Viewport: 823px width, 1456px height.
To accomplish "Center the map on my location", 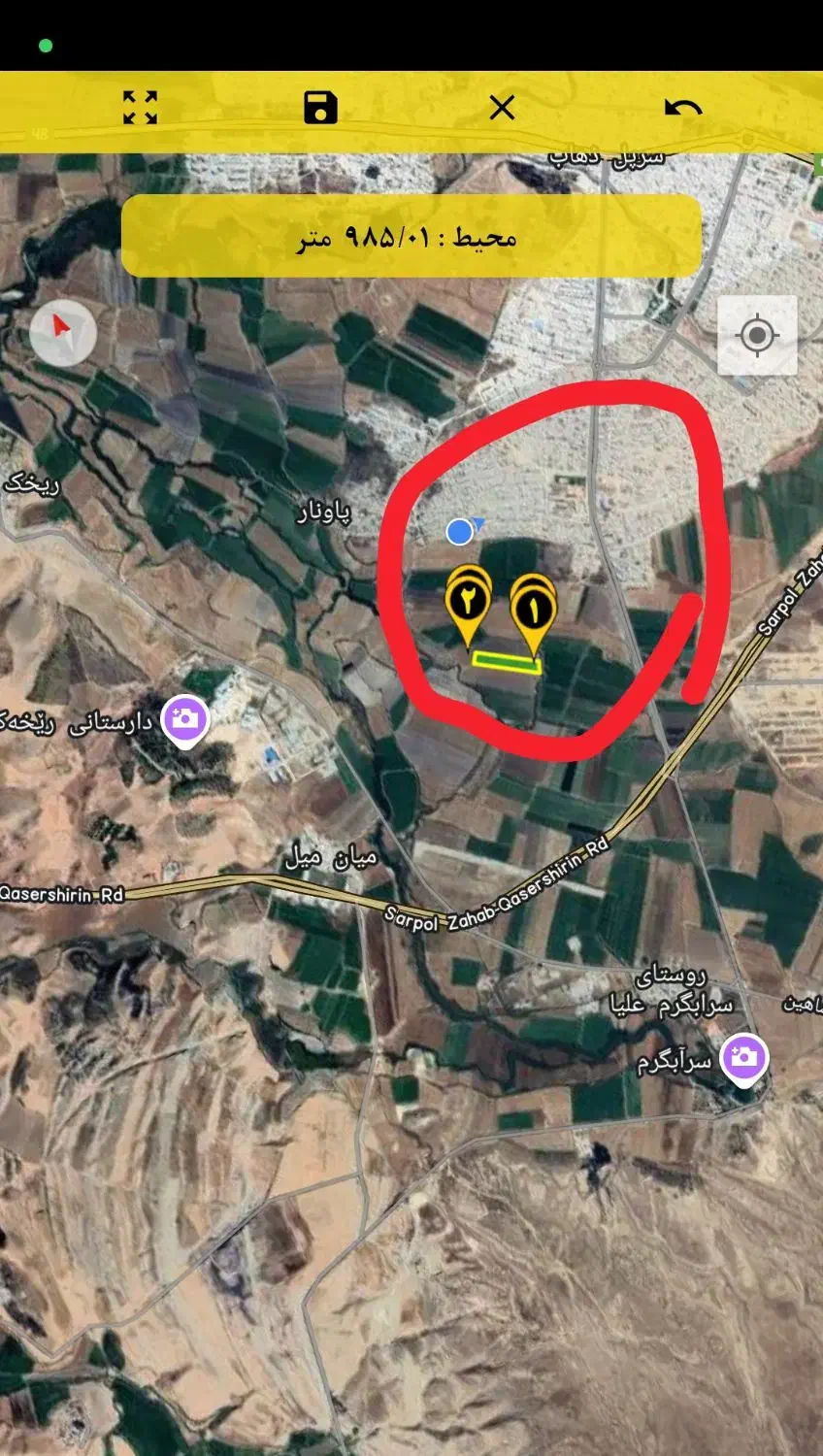I will point(757,336).
